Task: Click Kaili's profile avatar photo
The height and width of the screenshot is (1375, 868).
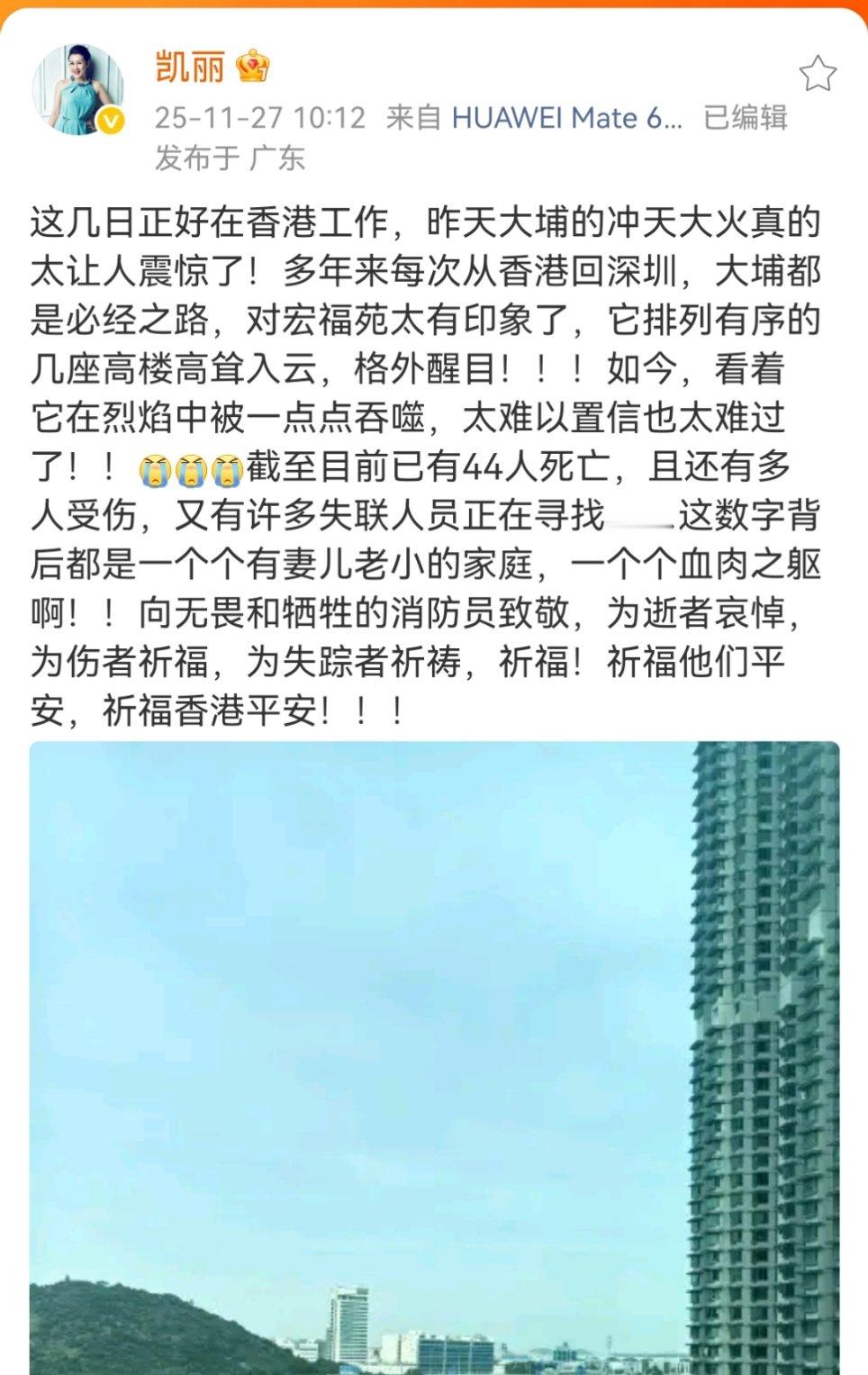Action: pyautogui.click(x=81, y=86)
